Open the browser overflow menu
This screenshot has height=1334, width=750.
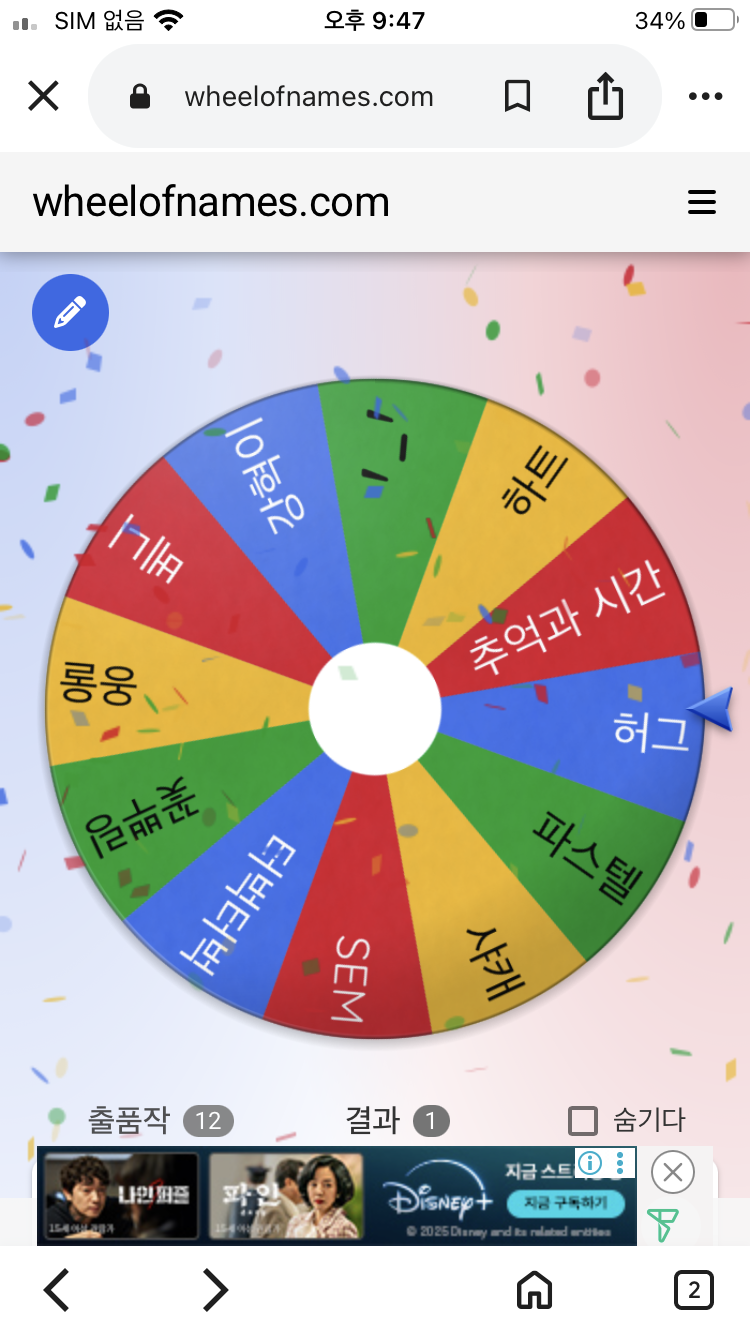click(x=705, y=97)
